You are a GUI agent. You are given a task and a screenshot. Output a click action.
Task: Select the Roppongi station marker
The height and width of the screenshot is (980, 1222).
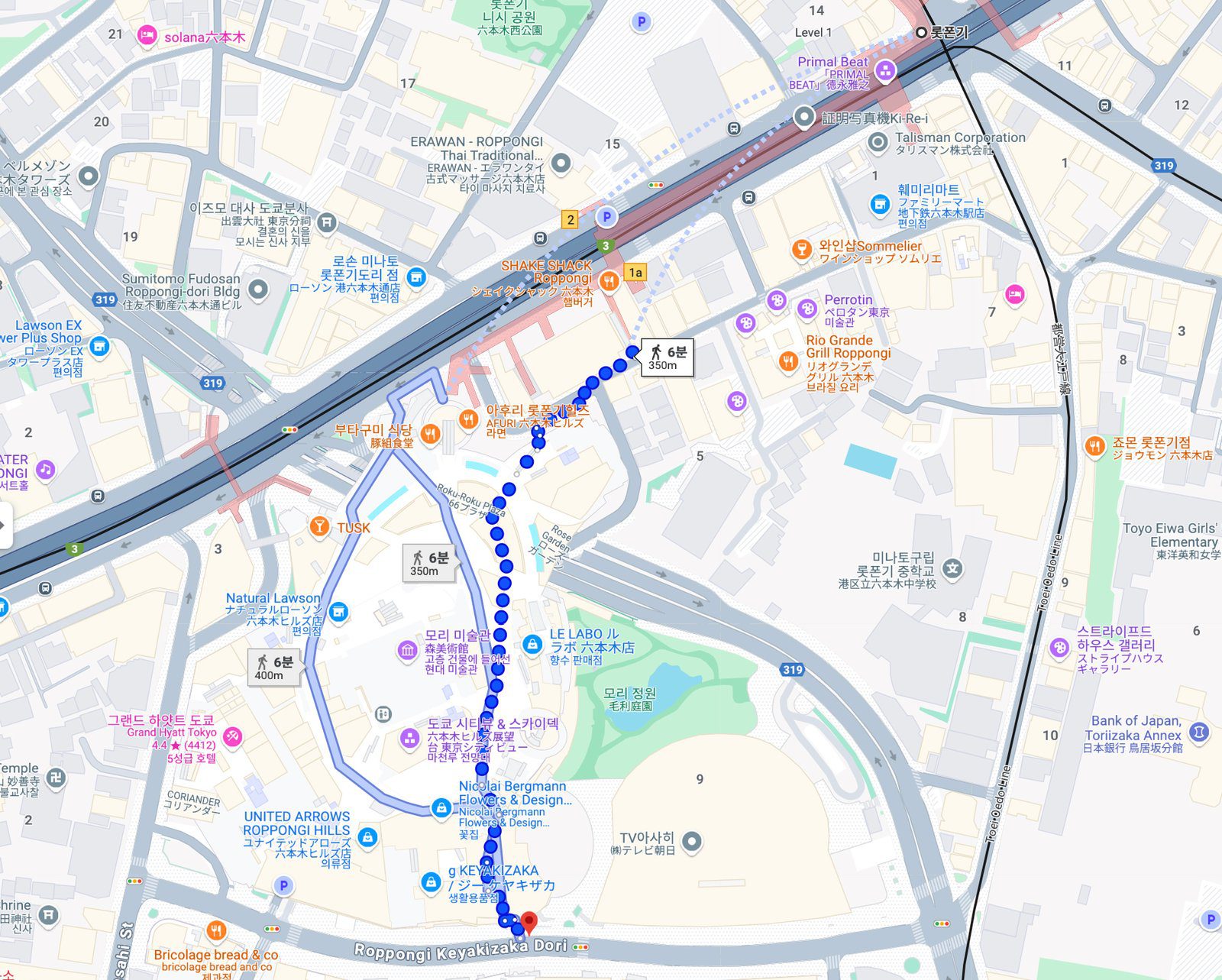pyautogui.click(x=922, y=32)
